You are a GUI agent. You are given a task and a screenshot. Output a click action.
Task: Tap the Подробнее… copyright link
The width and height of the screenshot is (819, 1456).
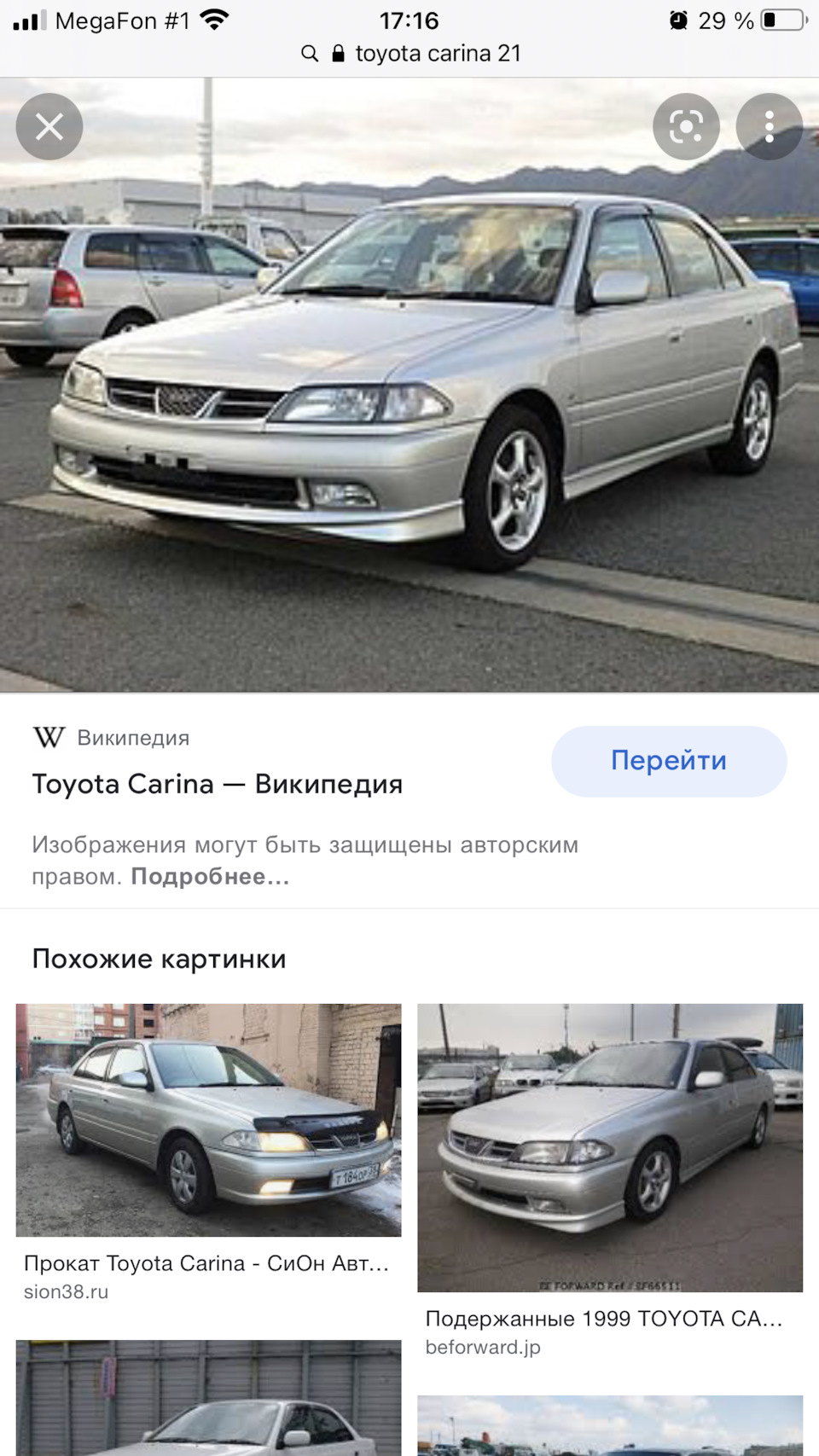pyautogui.click(x=210, y=877)
